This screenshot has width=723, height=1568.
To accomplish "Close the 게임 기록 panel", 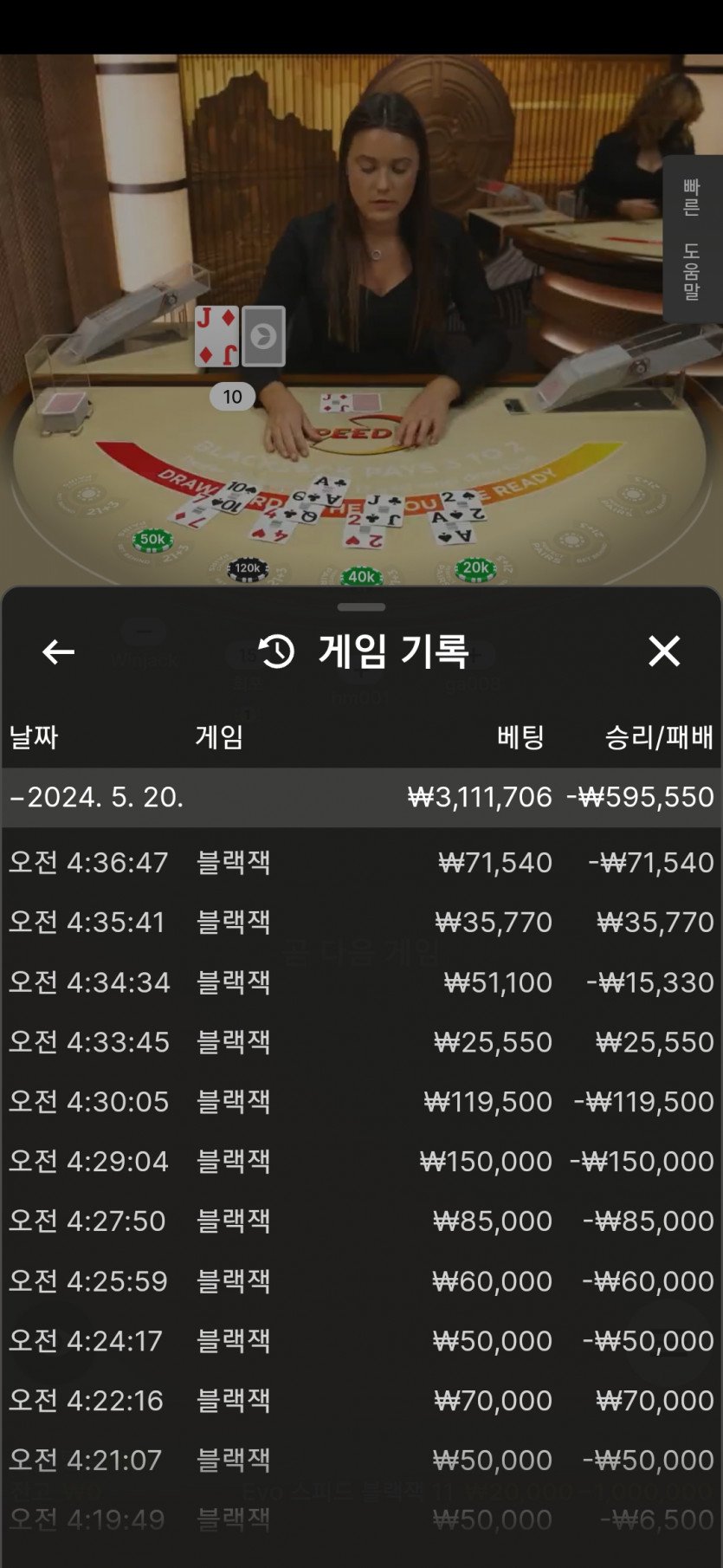I will coord(664,651).
